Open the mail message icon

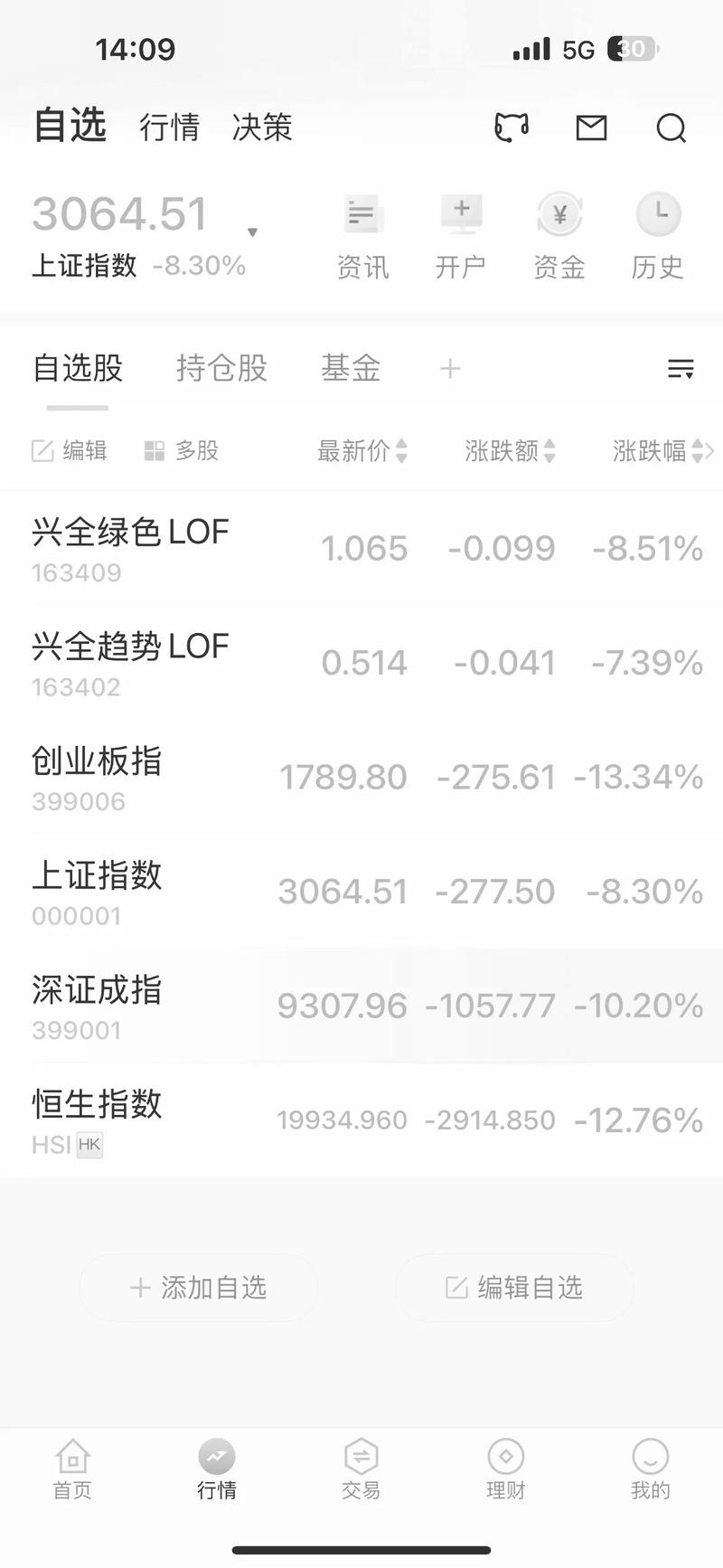(x=591, y=128)
